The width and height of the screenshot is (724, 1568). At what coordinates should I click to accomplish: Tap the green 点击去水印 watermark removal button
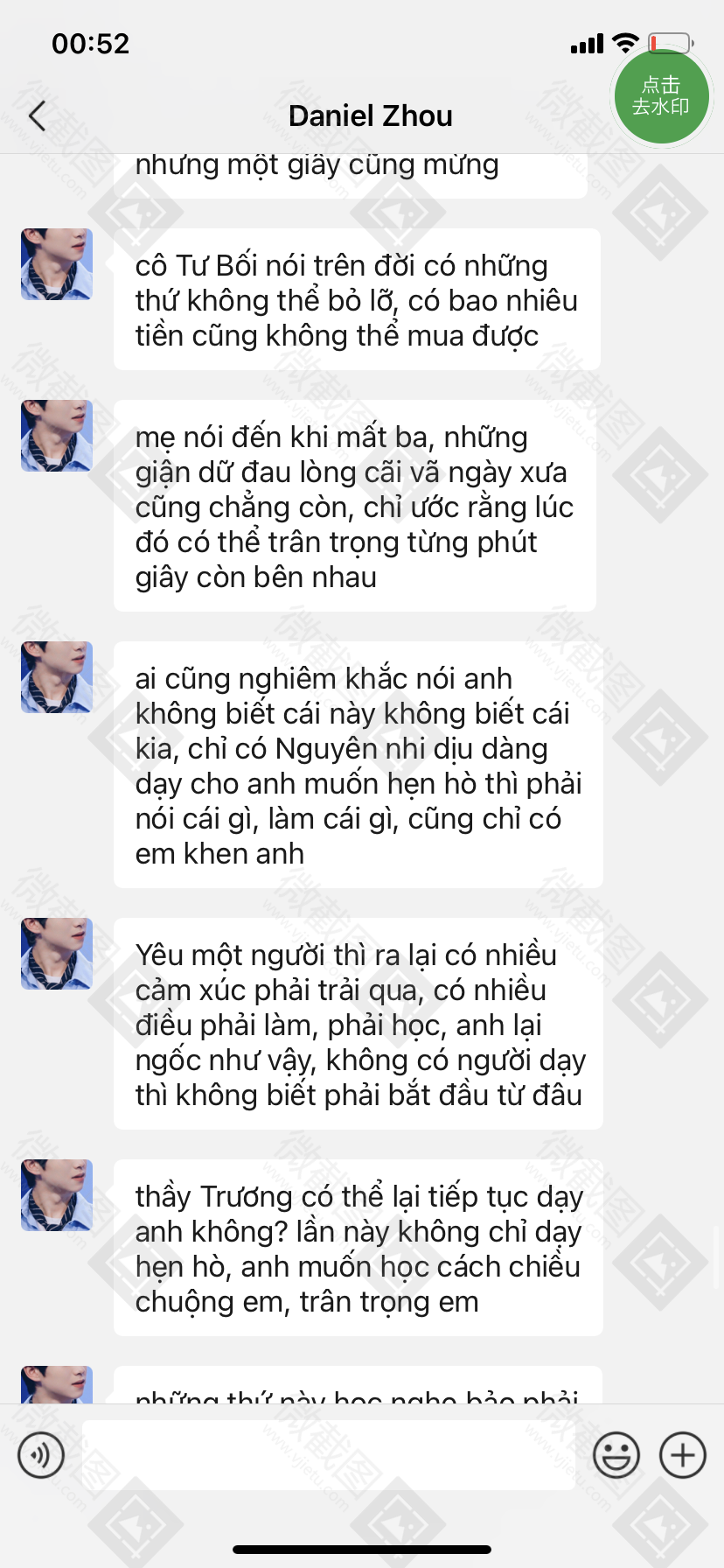click(x=661, y=95)
